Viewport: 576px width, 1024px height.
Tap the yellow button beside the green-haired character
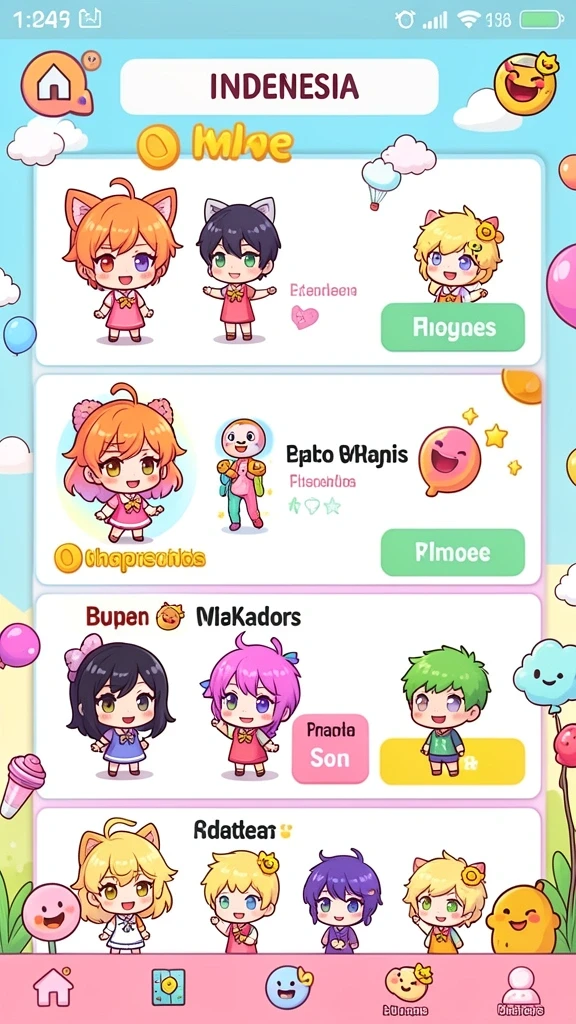453,761
